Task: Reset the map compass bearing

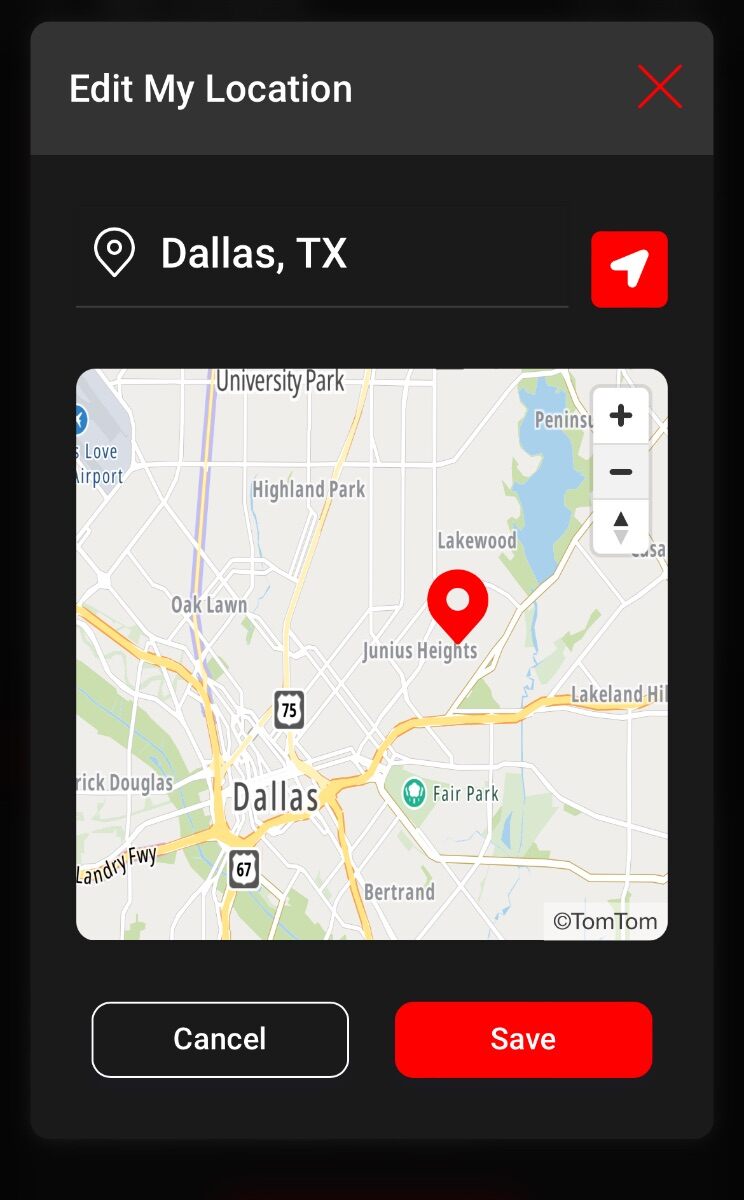Action: pos(621,526)
